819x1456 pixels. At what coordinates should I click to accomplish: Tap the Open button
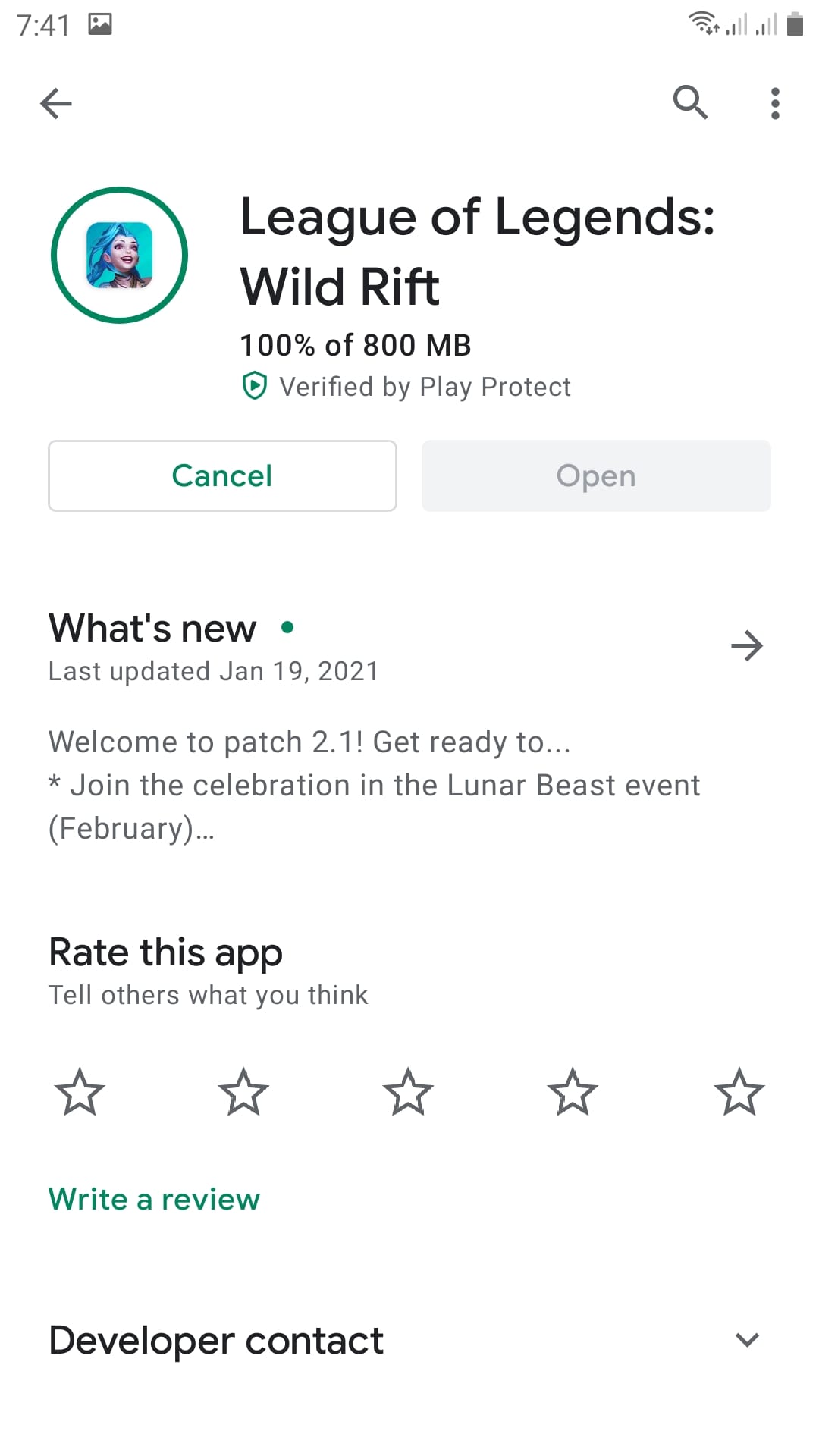pyautogui.click(x=596, y=475)
